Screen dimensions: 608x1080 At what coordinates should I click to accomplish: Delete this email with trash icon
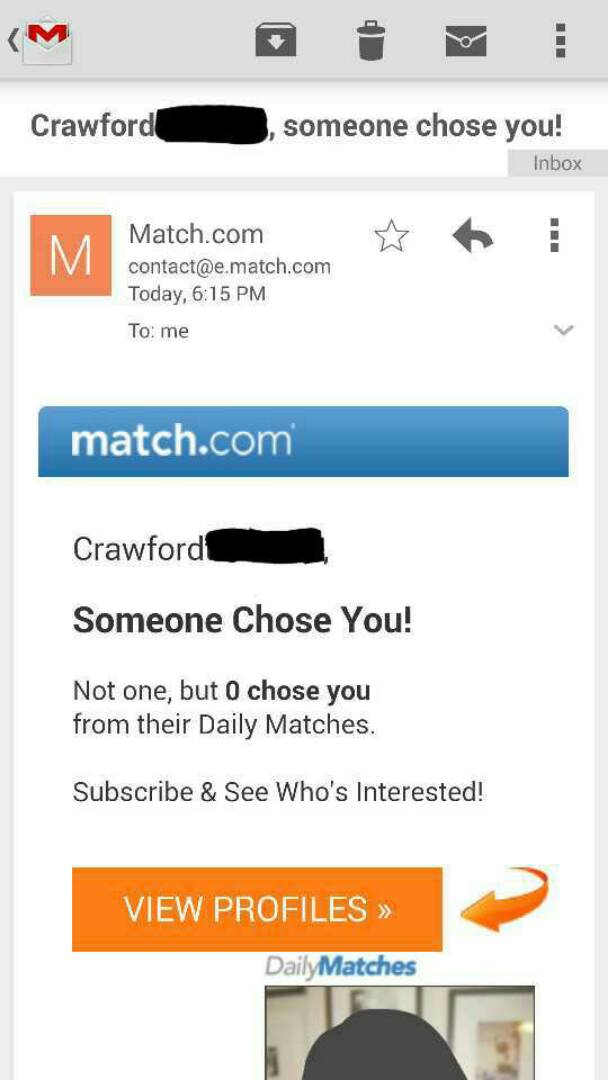370,41
